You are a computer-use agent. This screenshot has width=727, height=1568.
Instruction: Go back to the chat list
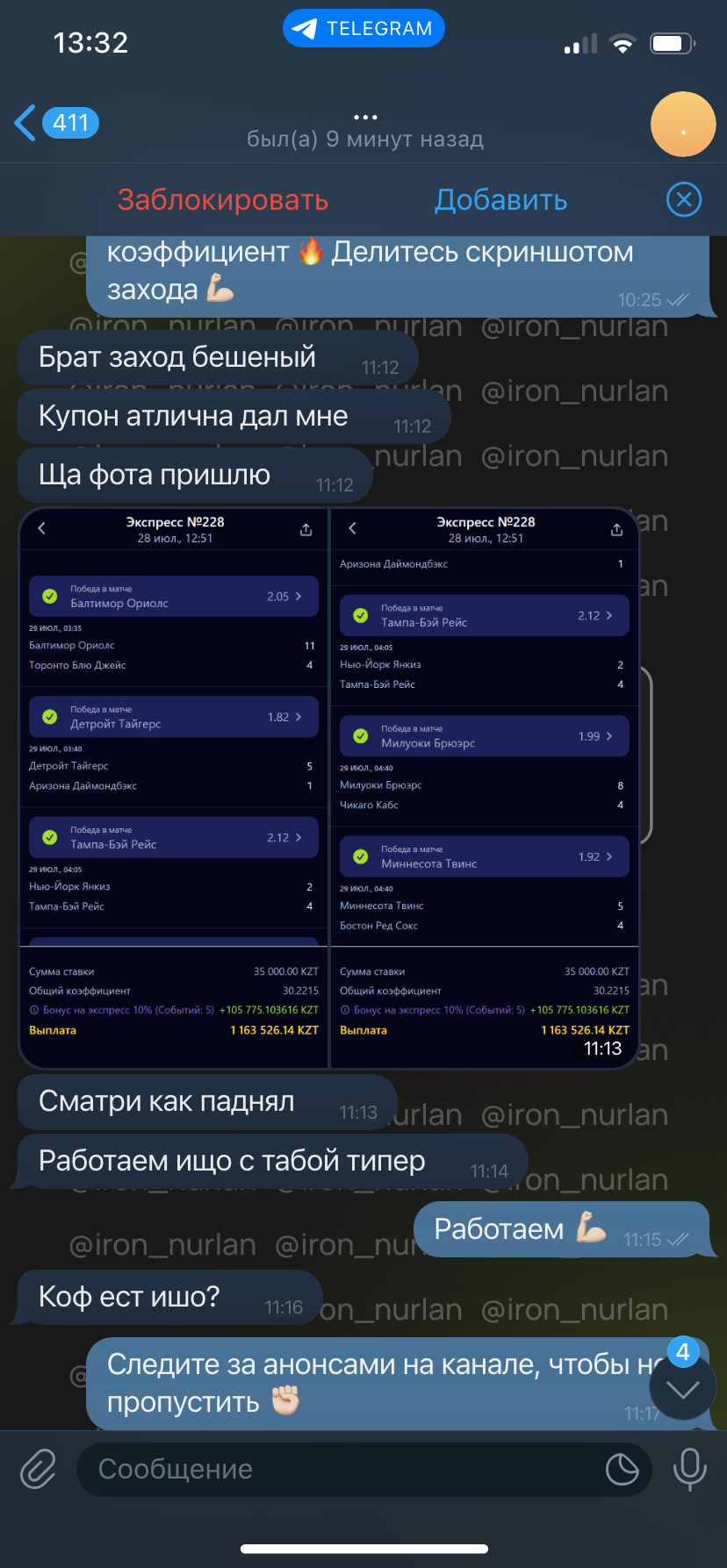tap(56, 123)
